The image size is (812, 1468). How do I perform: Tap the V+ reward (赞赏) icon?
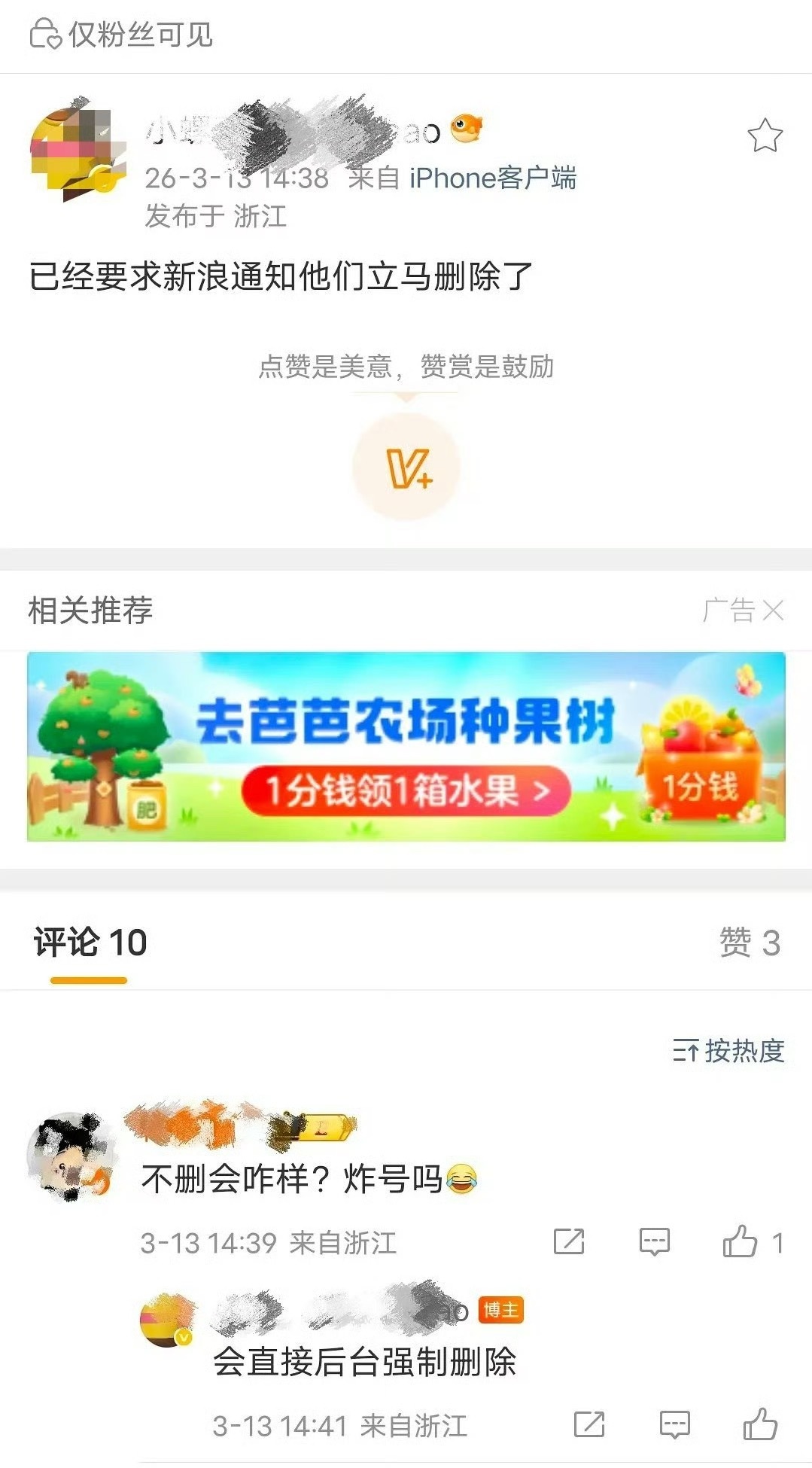[405, 466]
